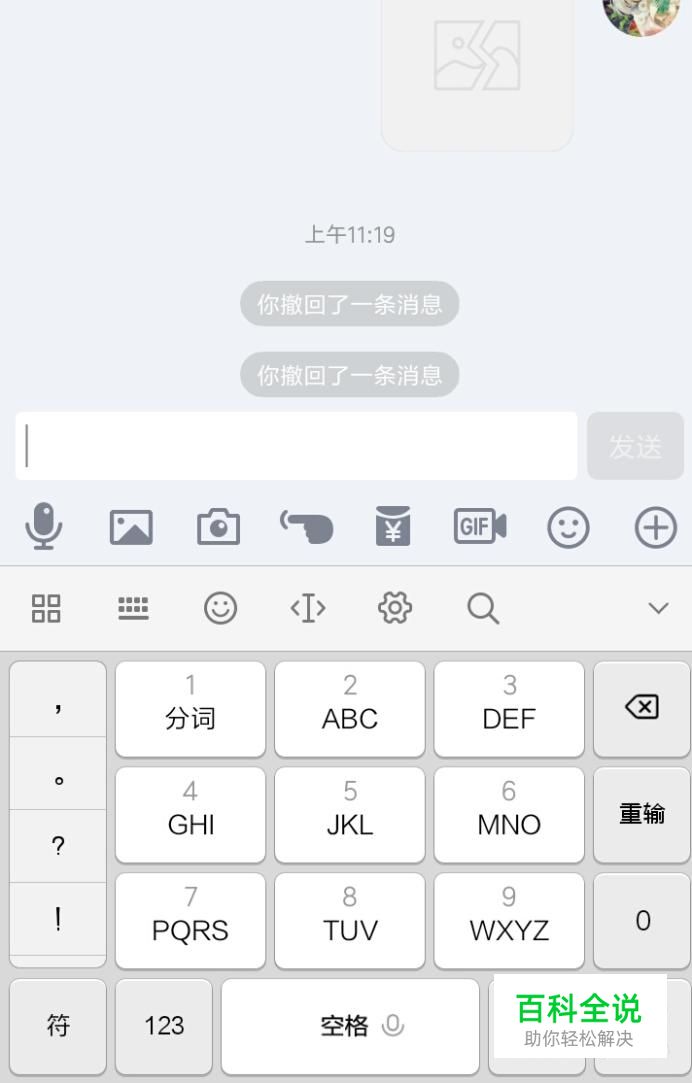Open the 符 symbols keyboard

pos(58,1026)
